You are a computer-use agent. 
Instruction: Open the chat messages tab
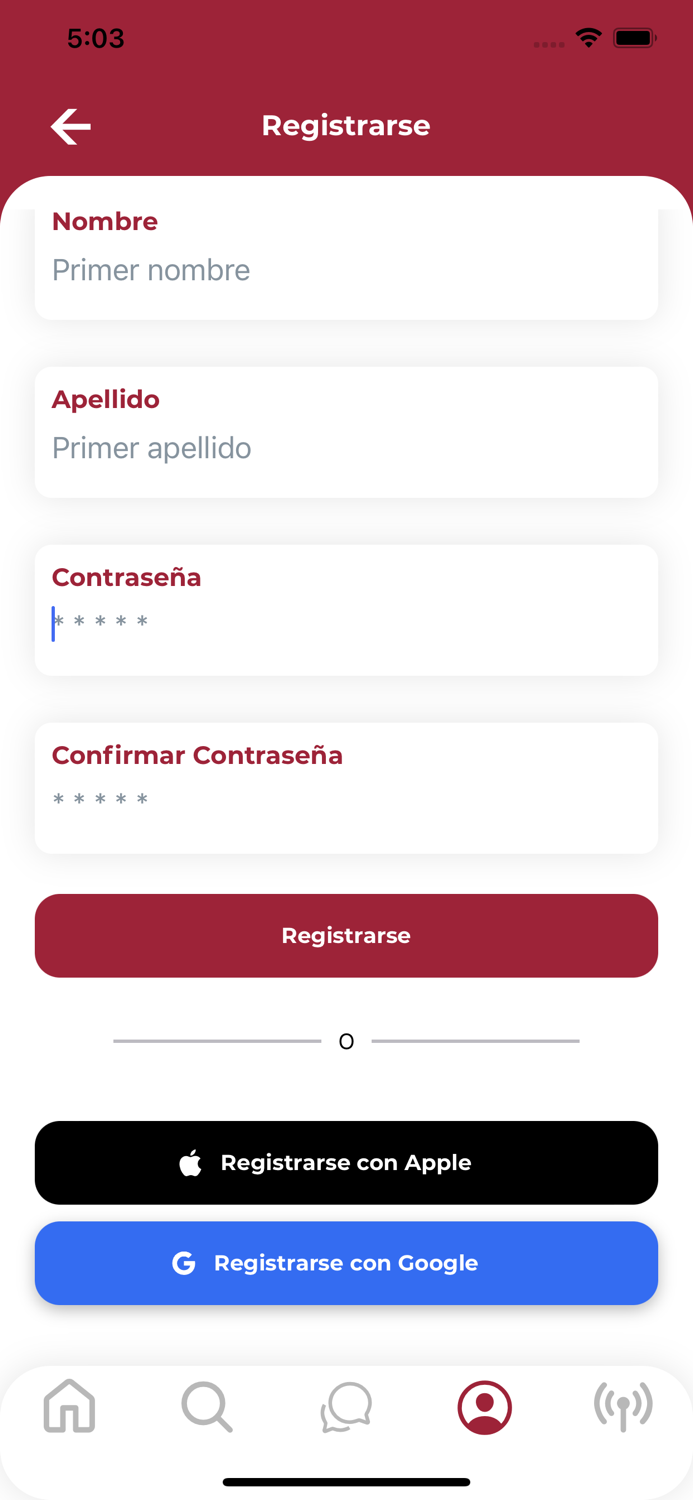(x=347, y=1407)
